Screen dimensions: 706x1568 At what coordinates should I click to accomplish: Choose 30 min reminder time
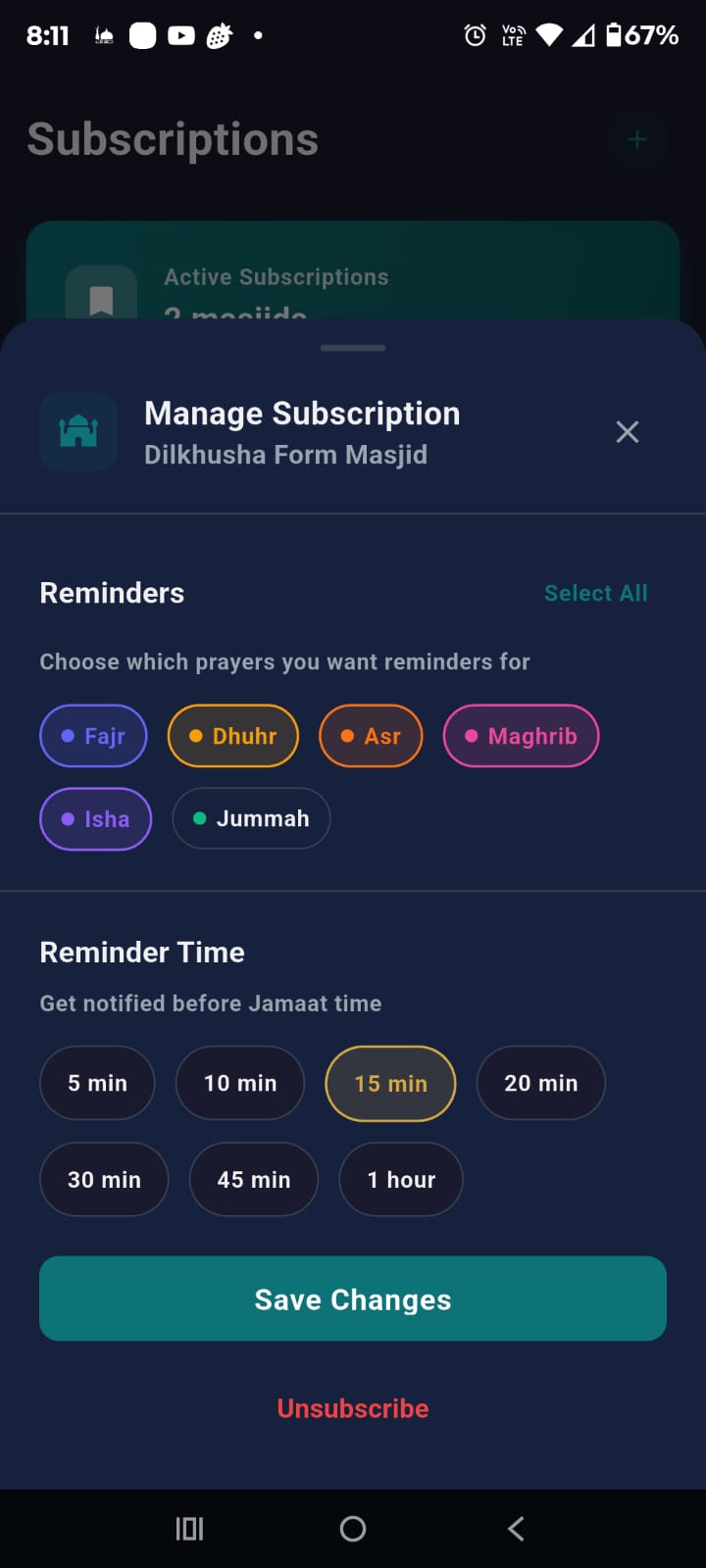pos(104,1179)
